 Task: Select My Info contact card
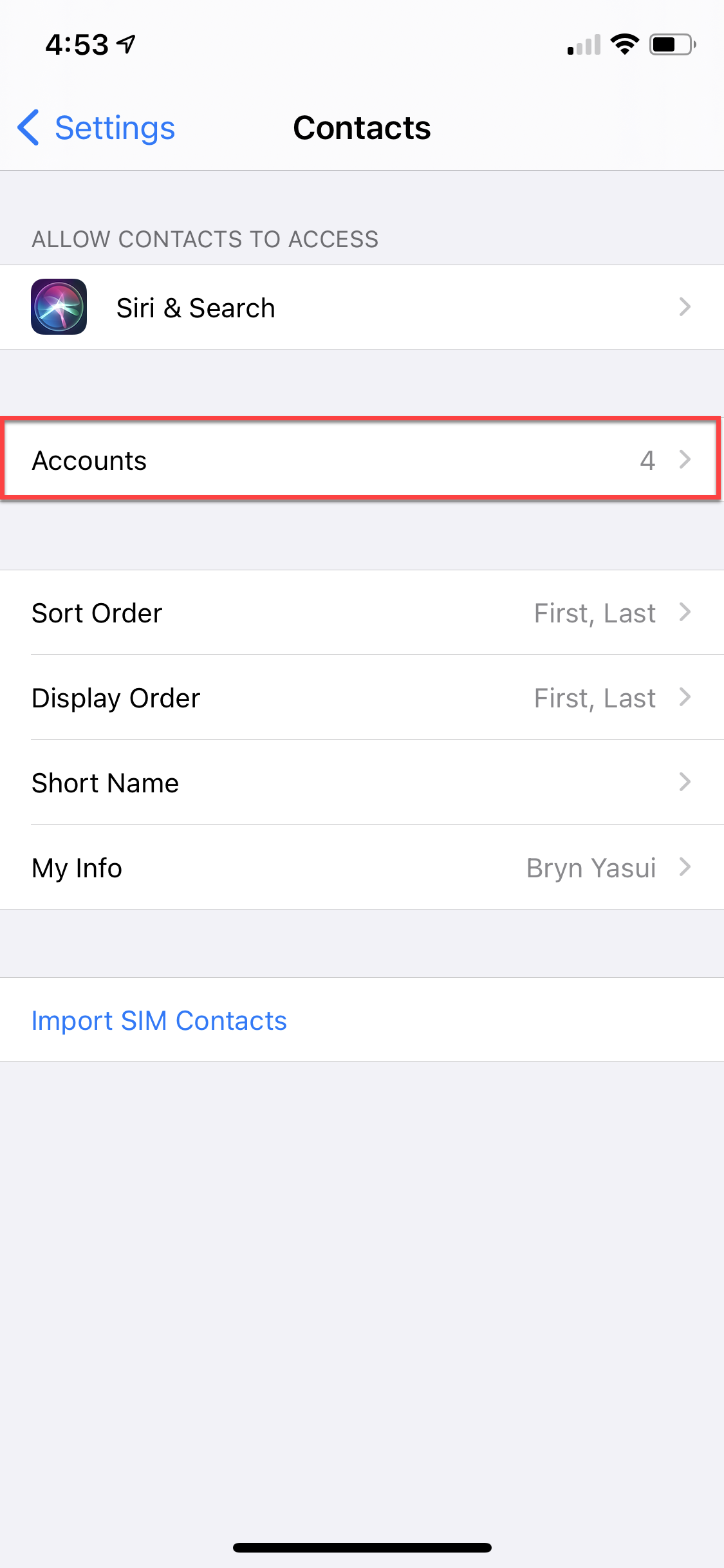click(x=360, y=868)
